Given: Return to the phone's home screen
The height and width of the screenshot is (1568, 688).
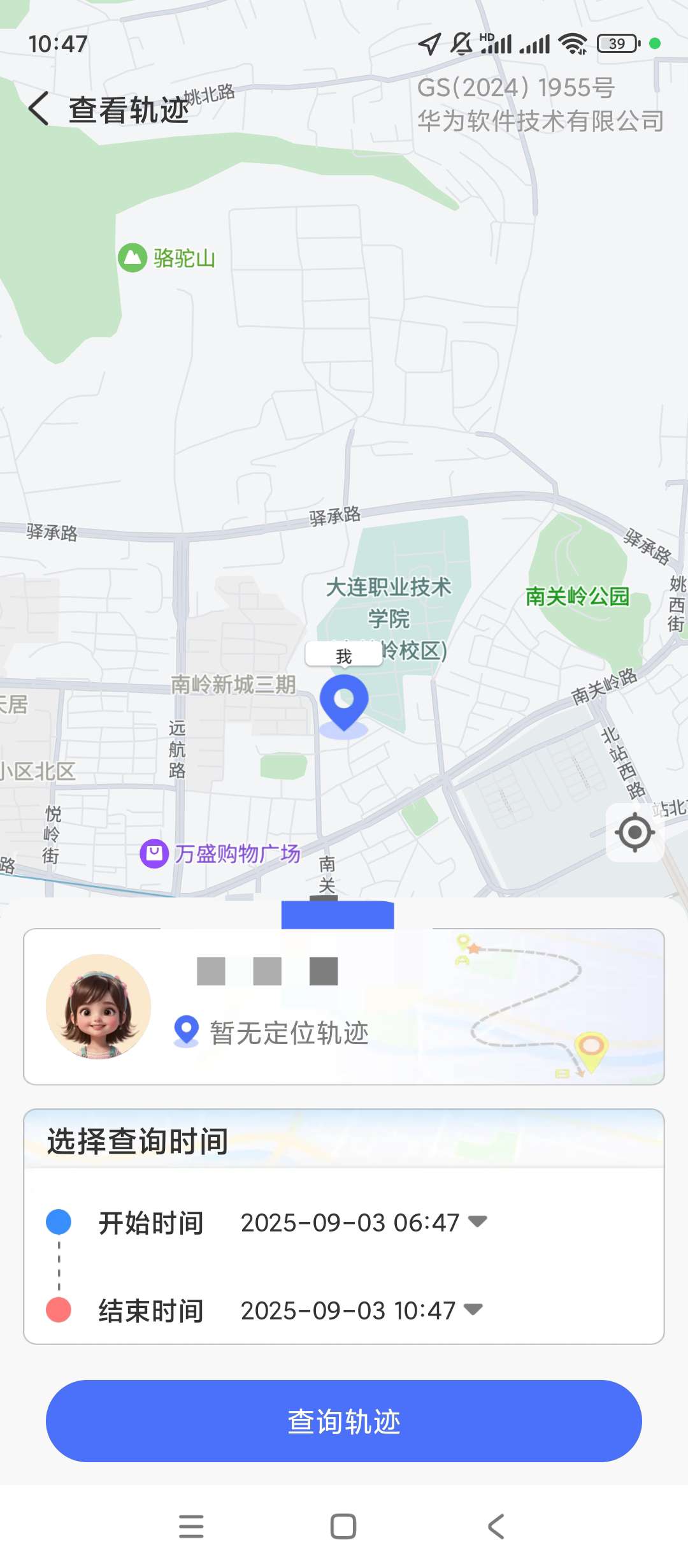Looking at the screenshot, I should pos(343,1526).
